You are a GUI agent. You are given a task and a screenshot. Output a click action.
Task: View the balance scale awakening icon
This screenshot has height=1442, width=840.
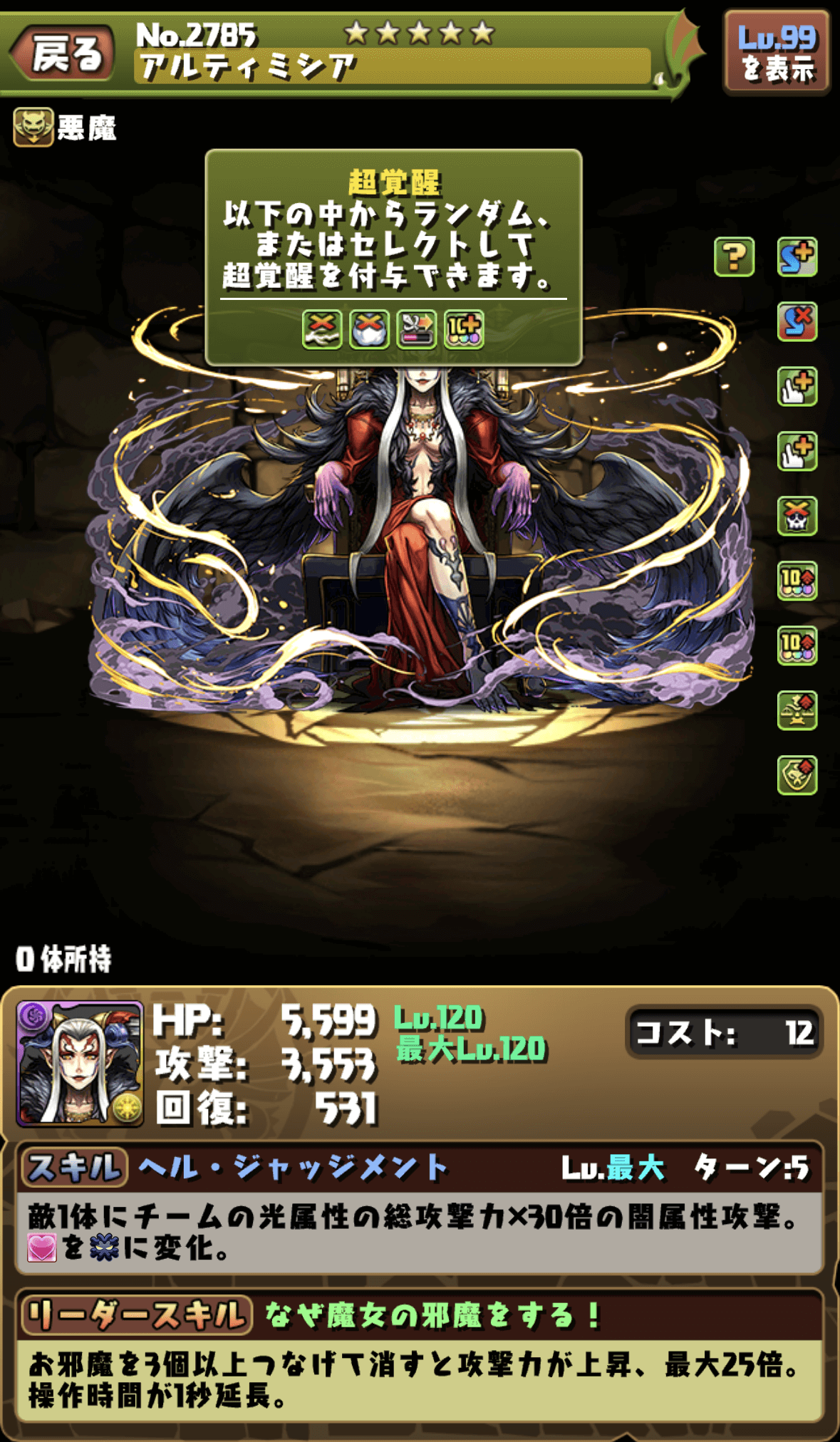click(797, 710)
